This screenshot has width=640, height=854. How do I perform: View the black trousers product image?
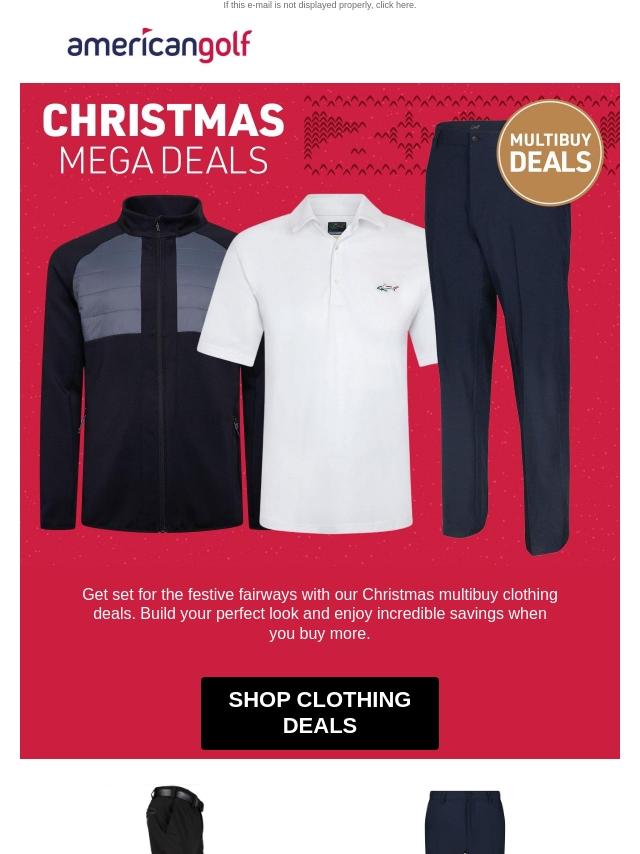pyautogui.click(x=176, y=820)
